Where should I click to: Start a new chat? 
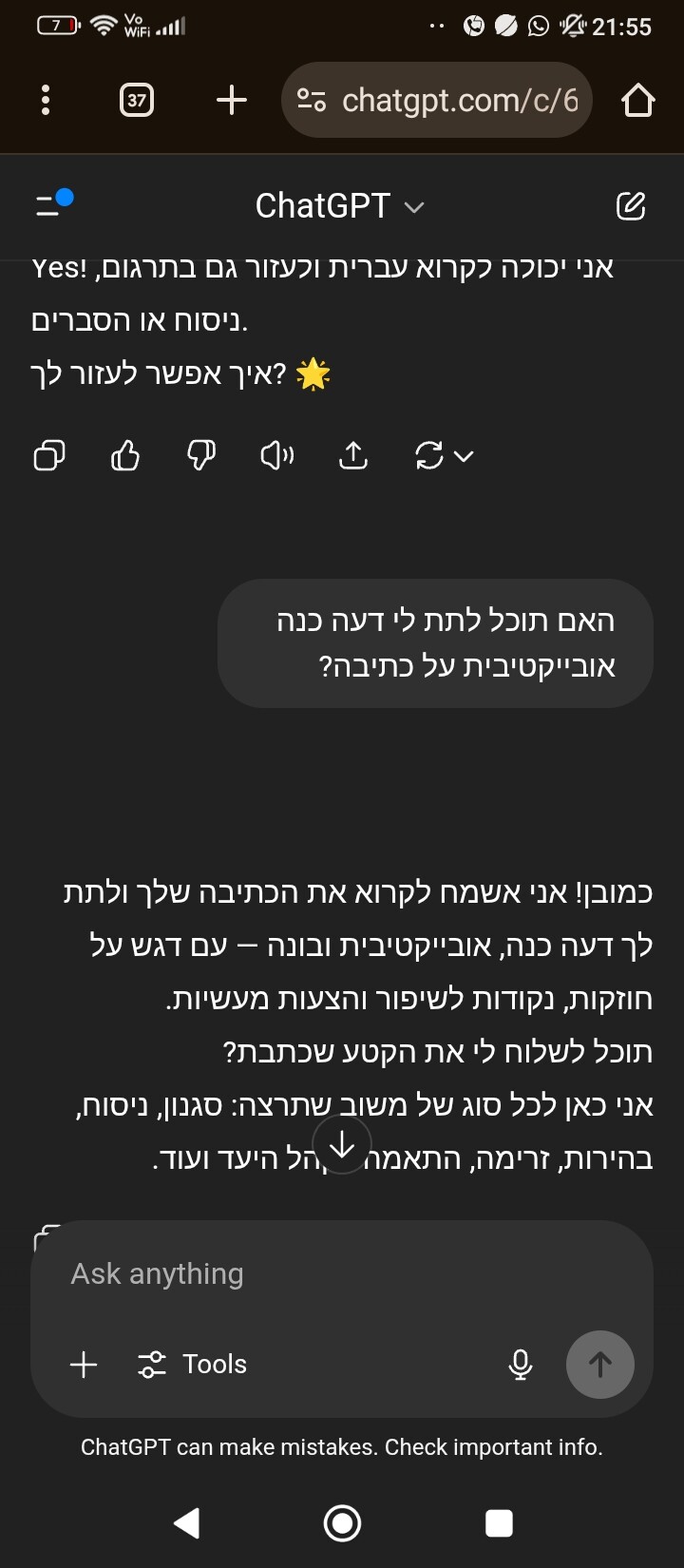coord(631,205)
